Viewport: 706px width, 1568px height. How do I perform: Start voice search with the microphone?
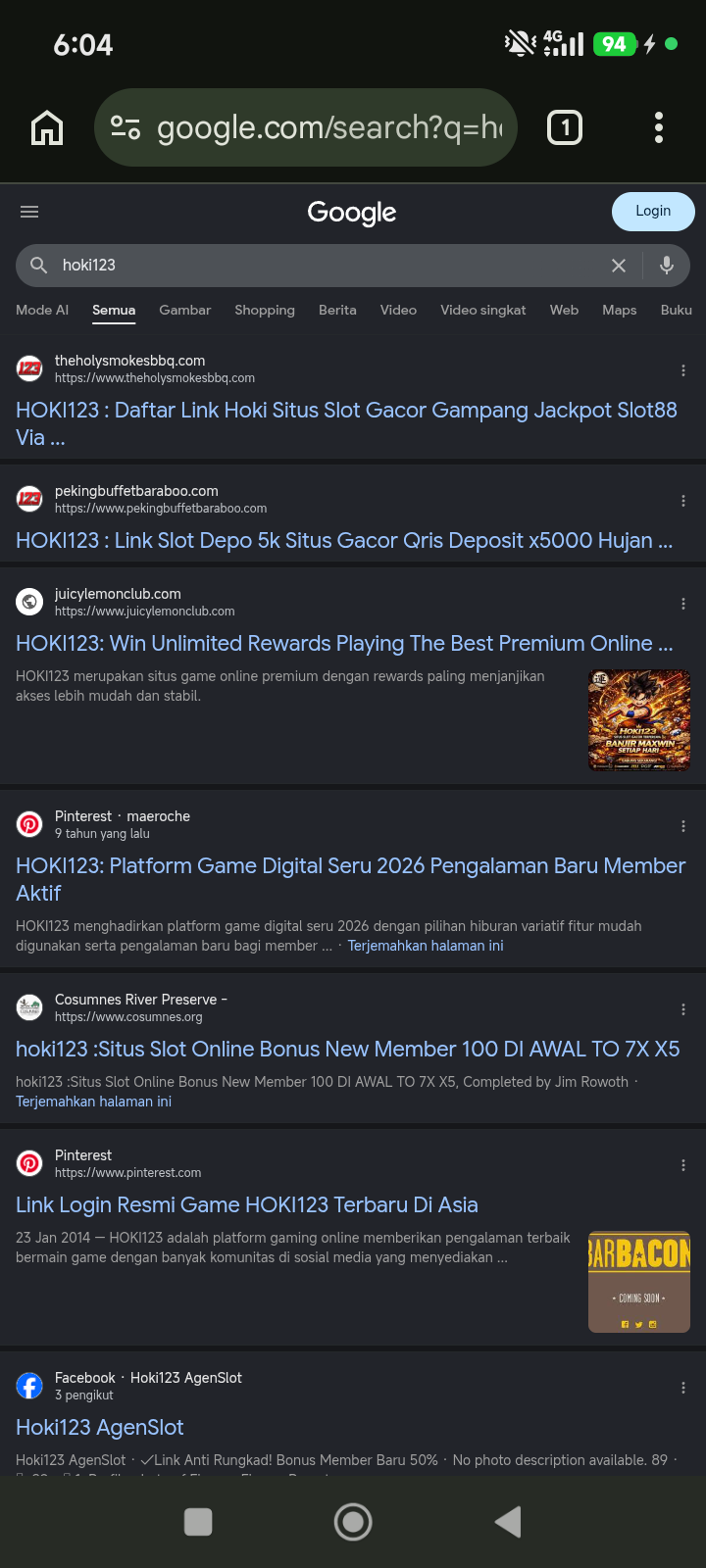[x=667, y=266]
